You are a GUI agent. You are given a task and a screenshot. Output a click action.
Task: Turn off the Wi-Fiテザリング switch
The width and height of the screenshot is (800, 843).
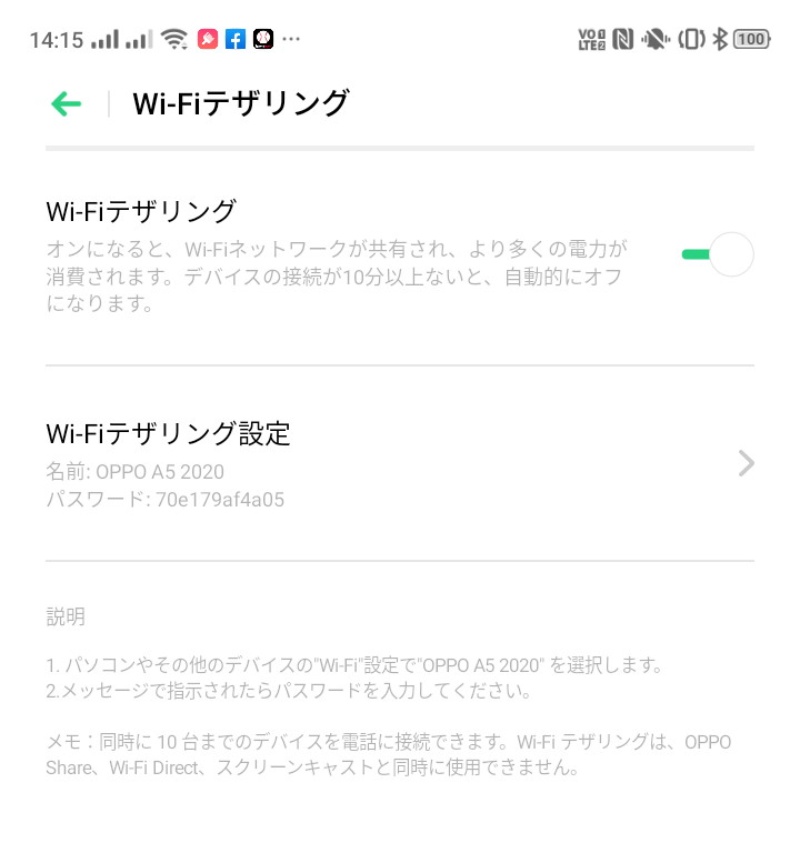pyautogui.click(x=718, y=254)
